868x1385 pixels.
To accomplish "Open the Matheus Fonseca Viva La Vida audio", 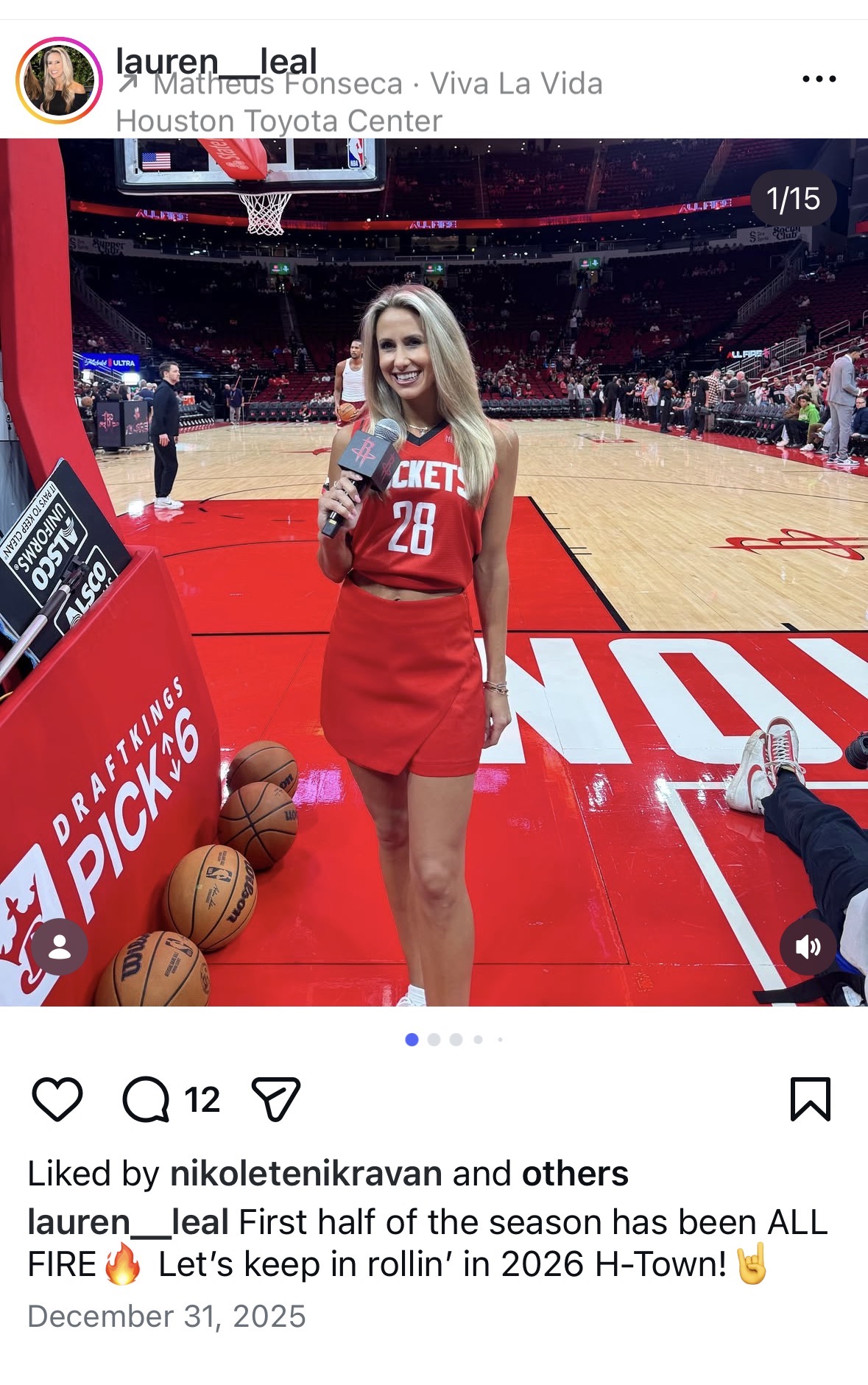I will click(377, 85).
